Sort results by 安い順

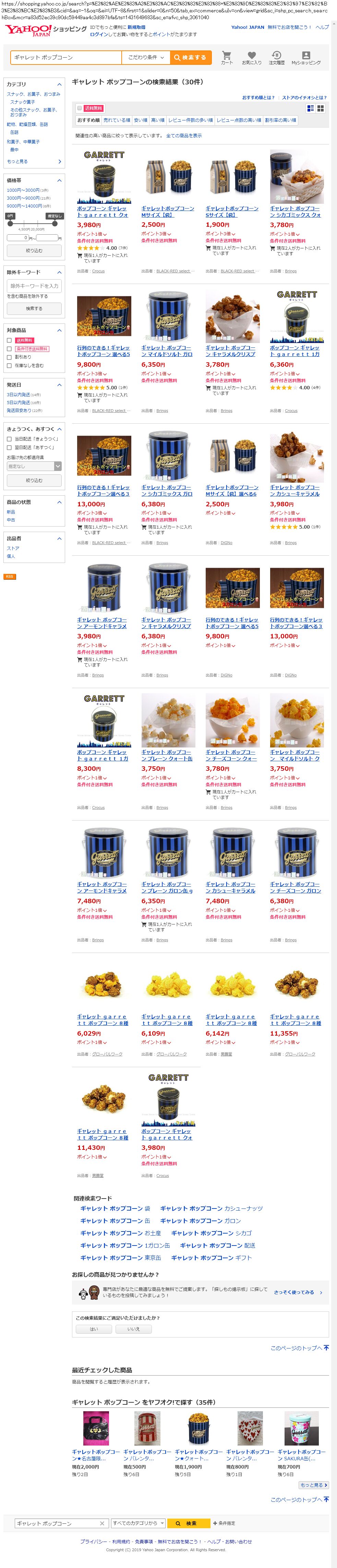point(141,120)
